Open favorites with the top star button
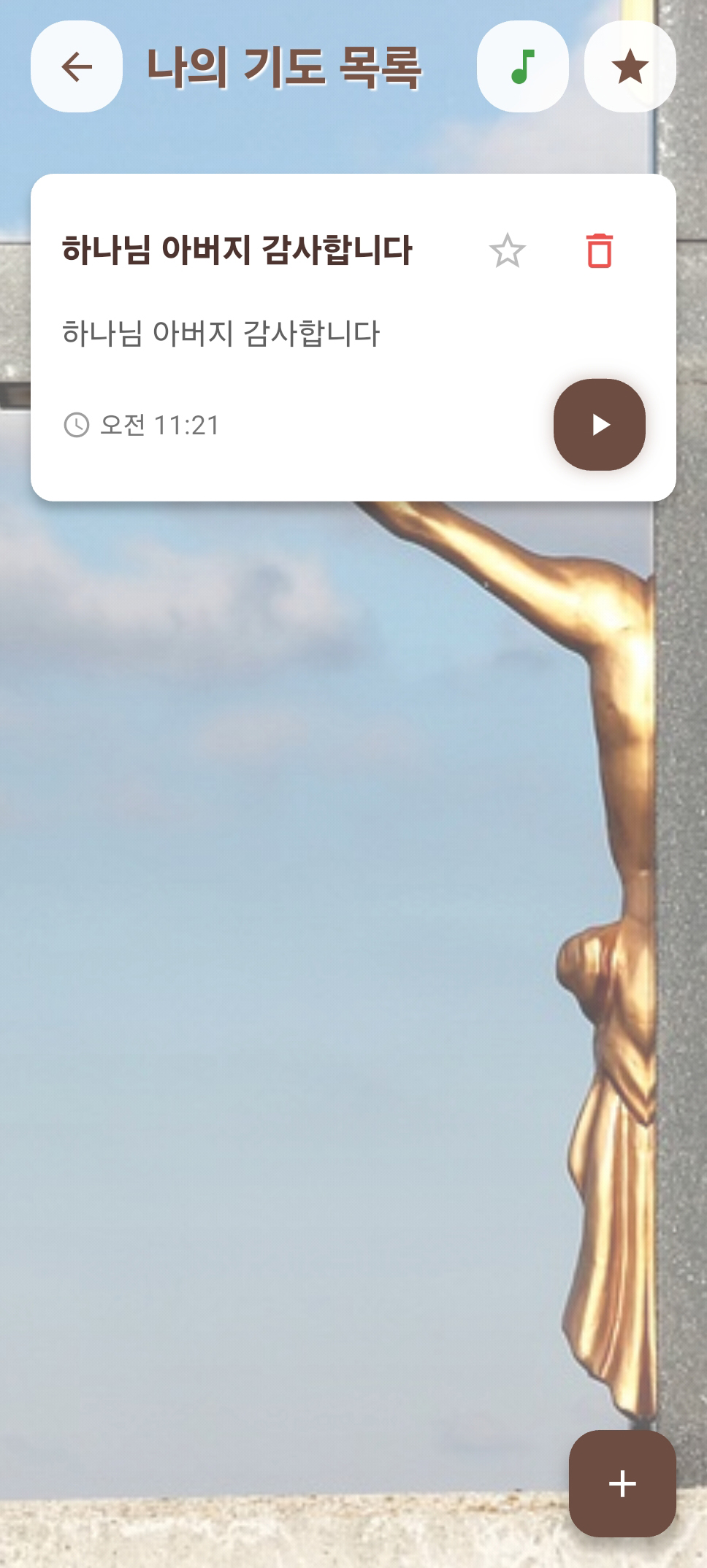The image size is (707, 1568). (630, 67)
